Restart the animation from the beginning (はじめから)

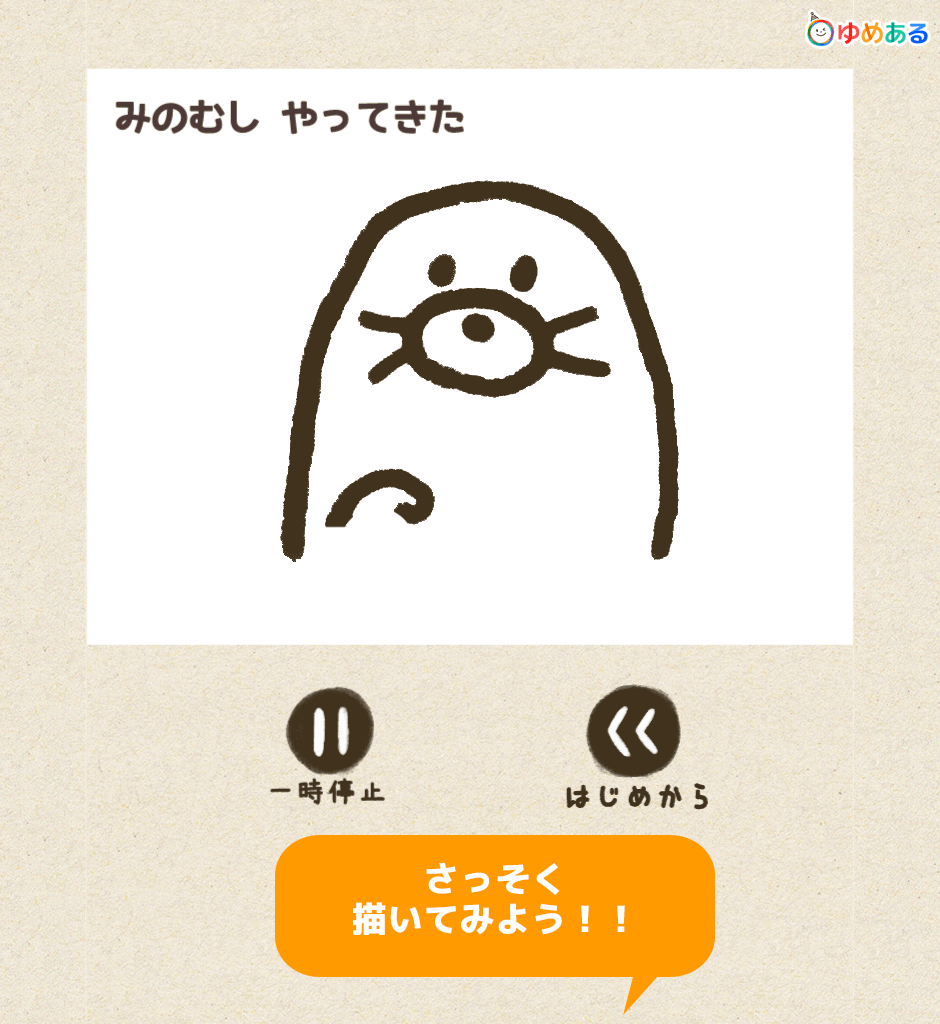click(x=633, y=732)
